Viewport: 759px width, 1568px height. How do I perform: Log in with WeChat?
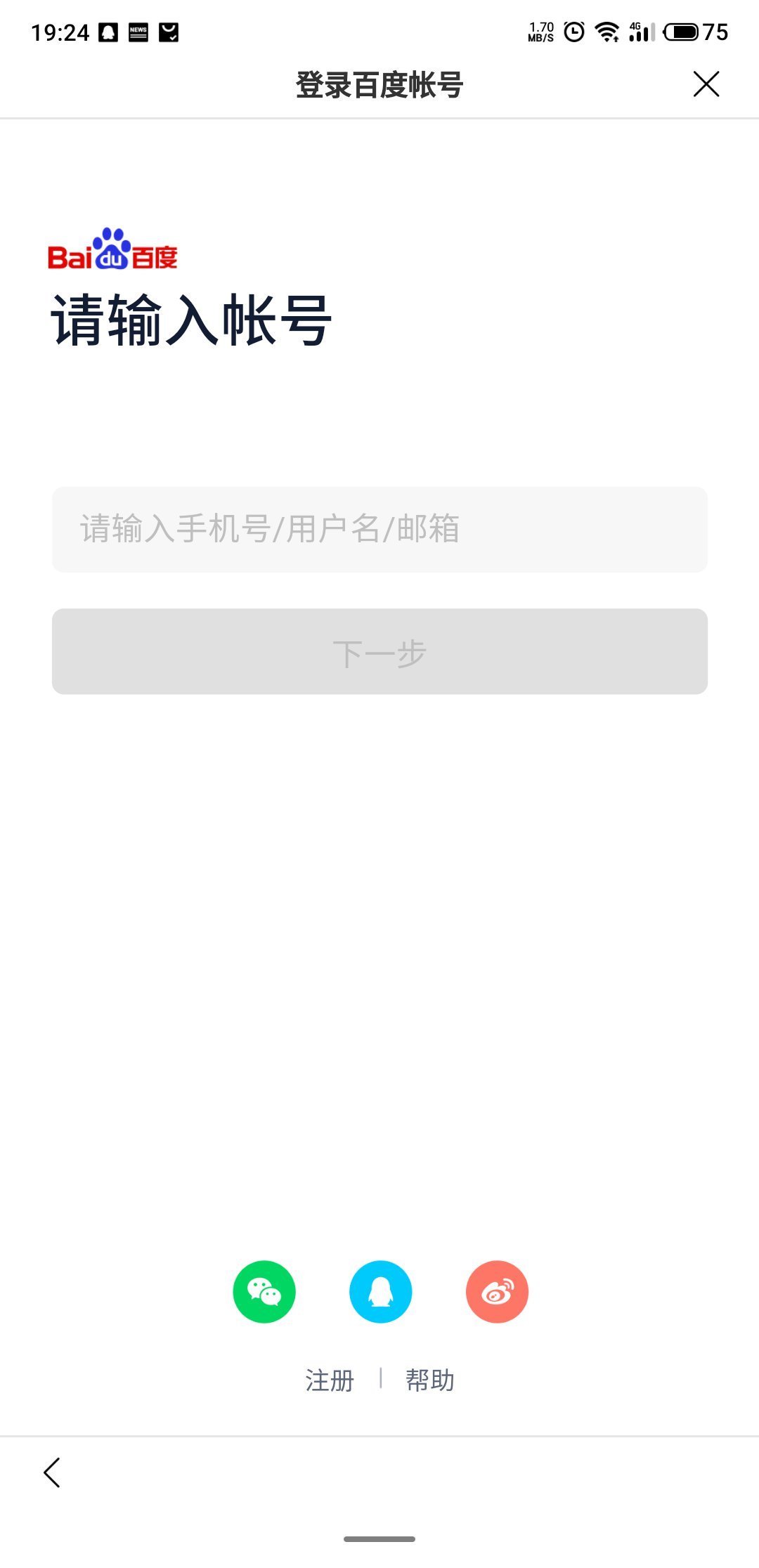(264, 1291)
